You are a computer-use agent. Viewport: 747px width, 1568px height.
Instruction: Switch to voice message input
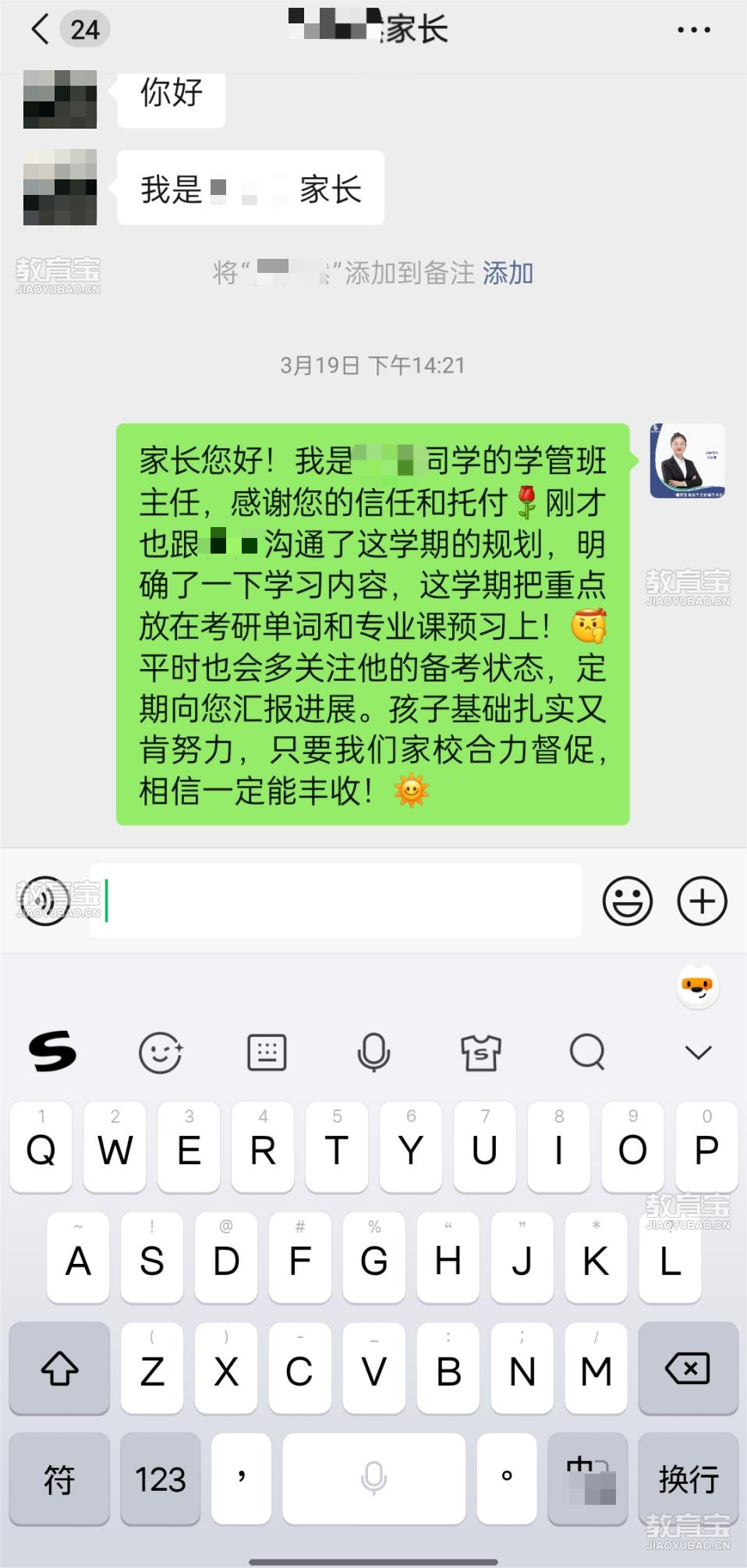[x=45, y=901]
